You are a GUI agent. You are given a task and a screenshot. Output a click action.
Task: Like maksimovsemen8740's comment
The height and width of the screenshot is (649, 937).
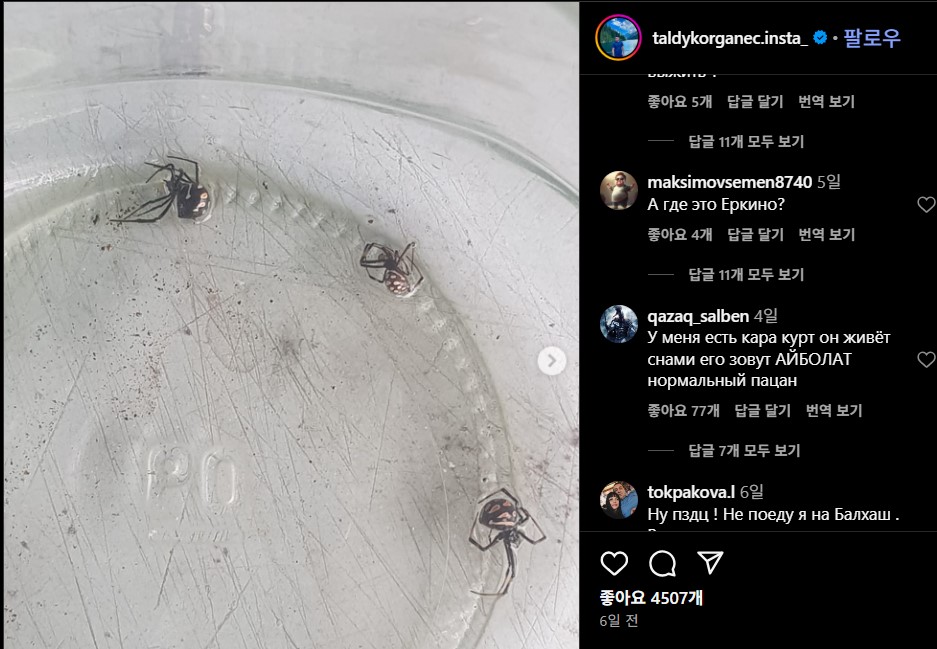coord(926,205)
